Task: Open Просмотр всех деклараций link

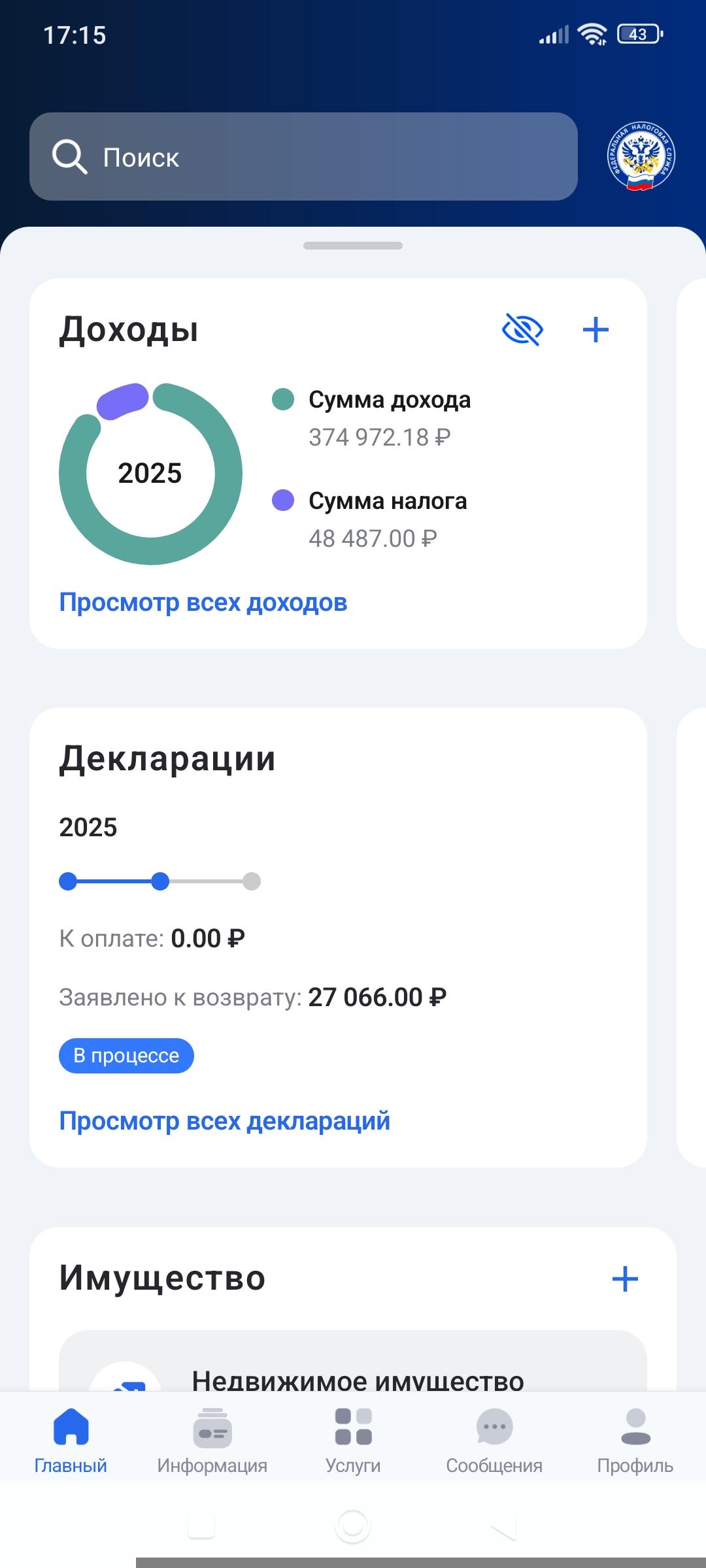Action: pos(224,1120)
